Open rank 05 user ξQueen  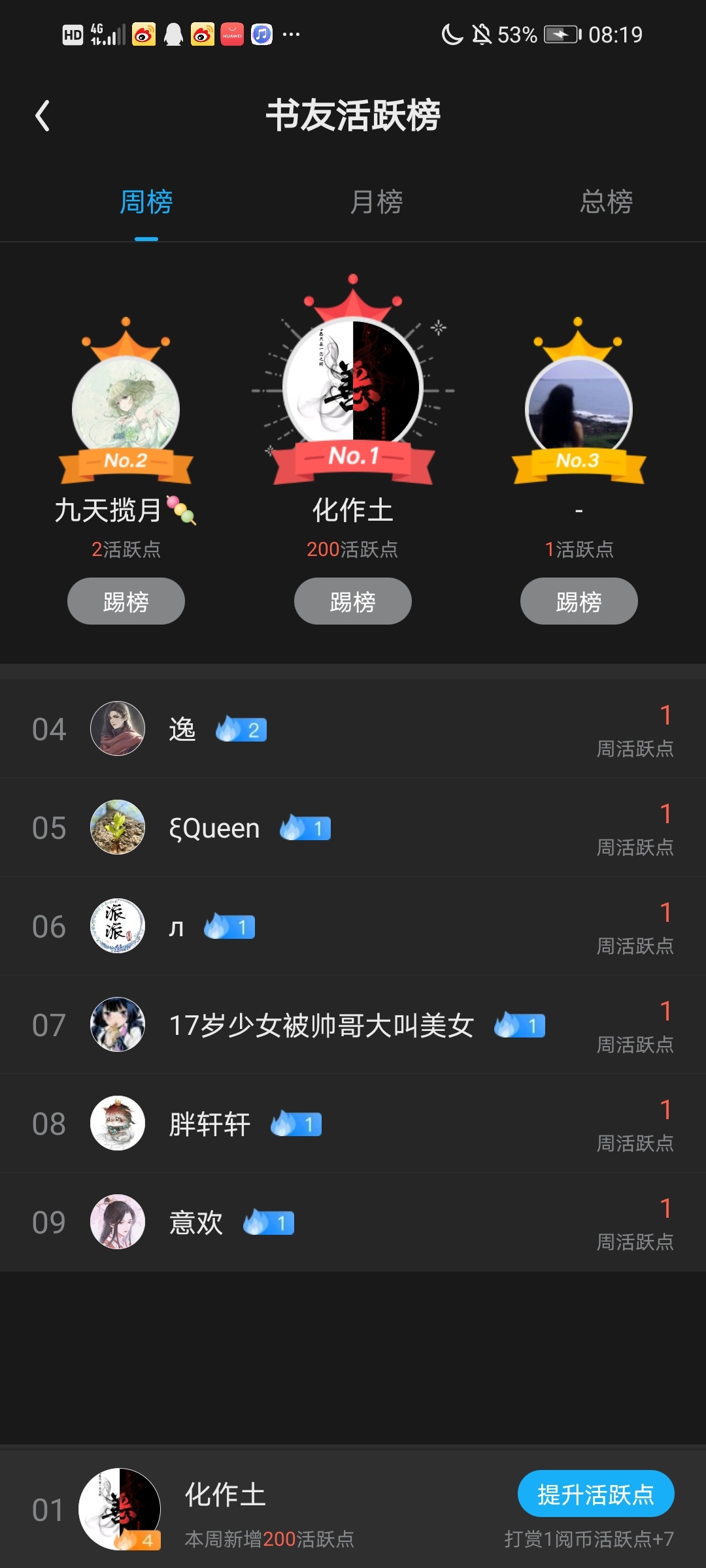pos(353,828)
